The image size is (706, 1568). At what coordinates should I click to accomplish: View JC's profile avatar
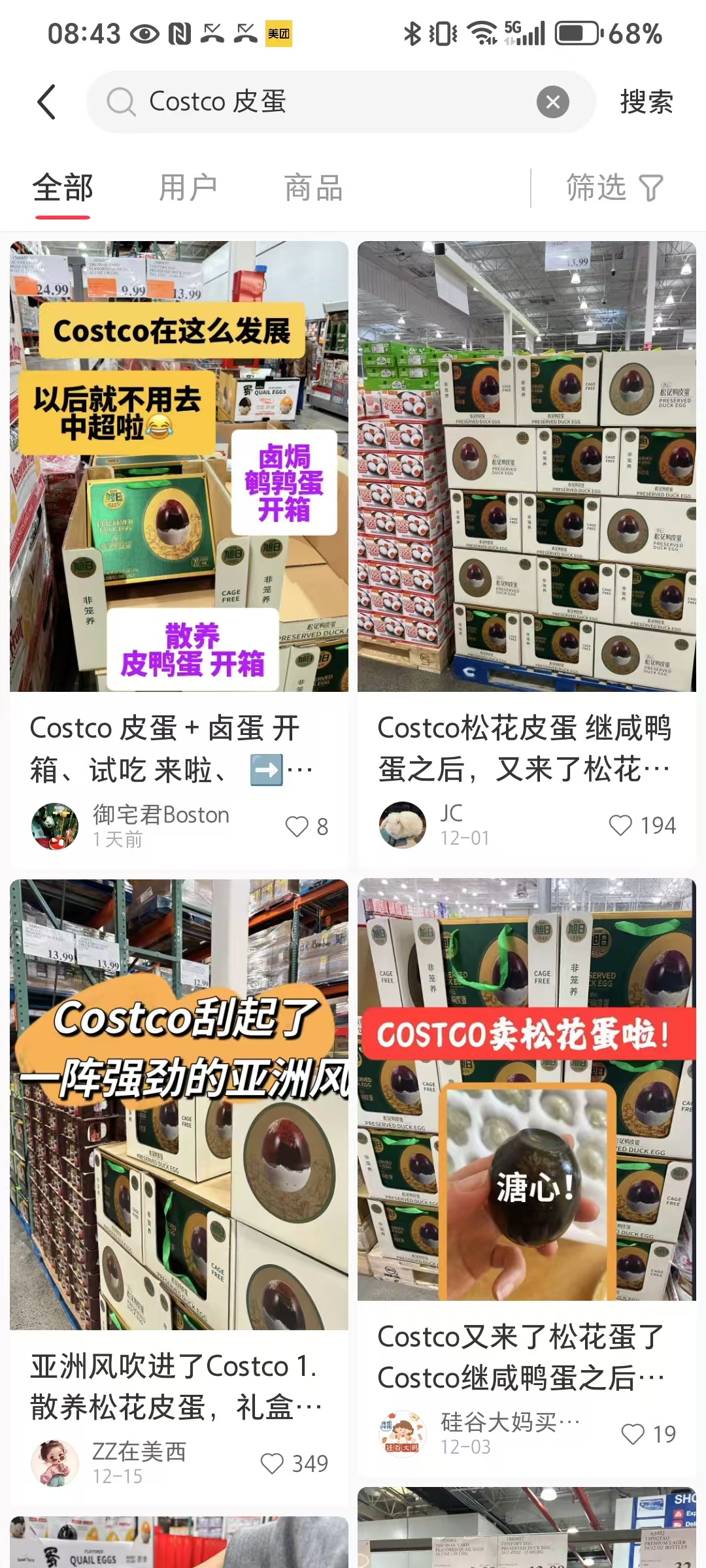coord(403,825)
